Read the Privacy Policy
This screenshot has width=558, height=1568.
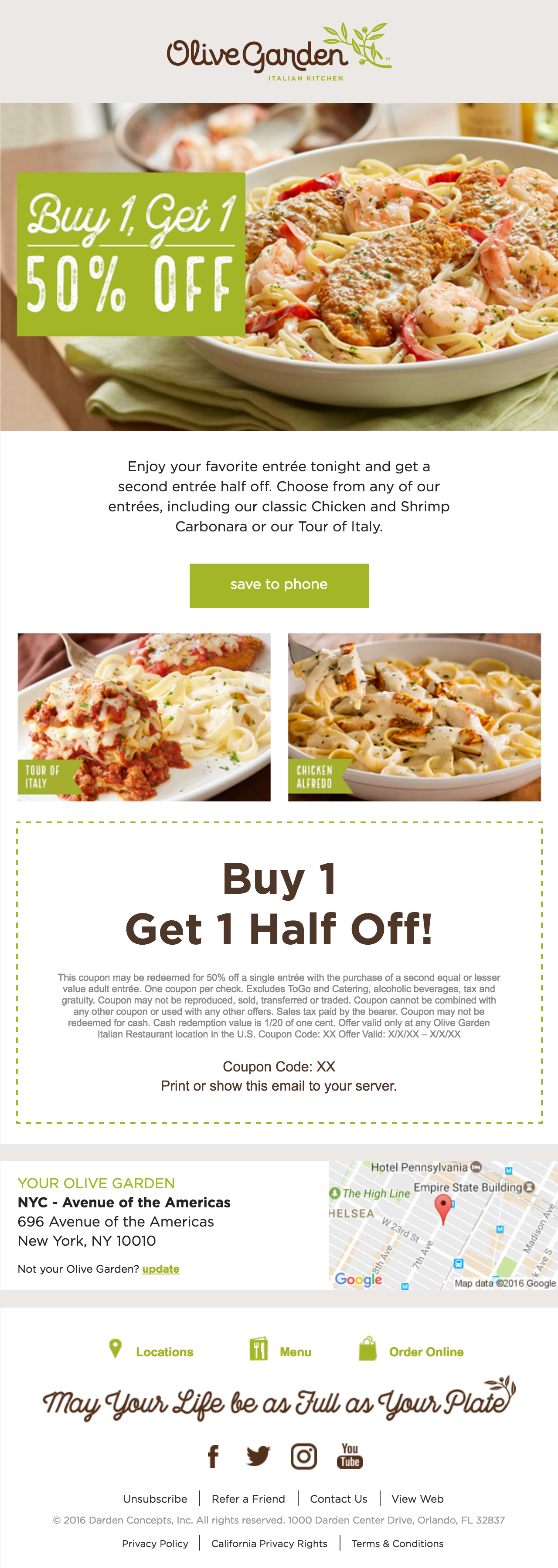pyautogui.click(x=155, y=1544)
